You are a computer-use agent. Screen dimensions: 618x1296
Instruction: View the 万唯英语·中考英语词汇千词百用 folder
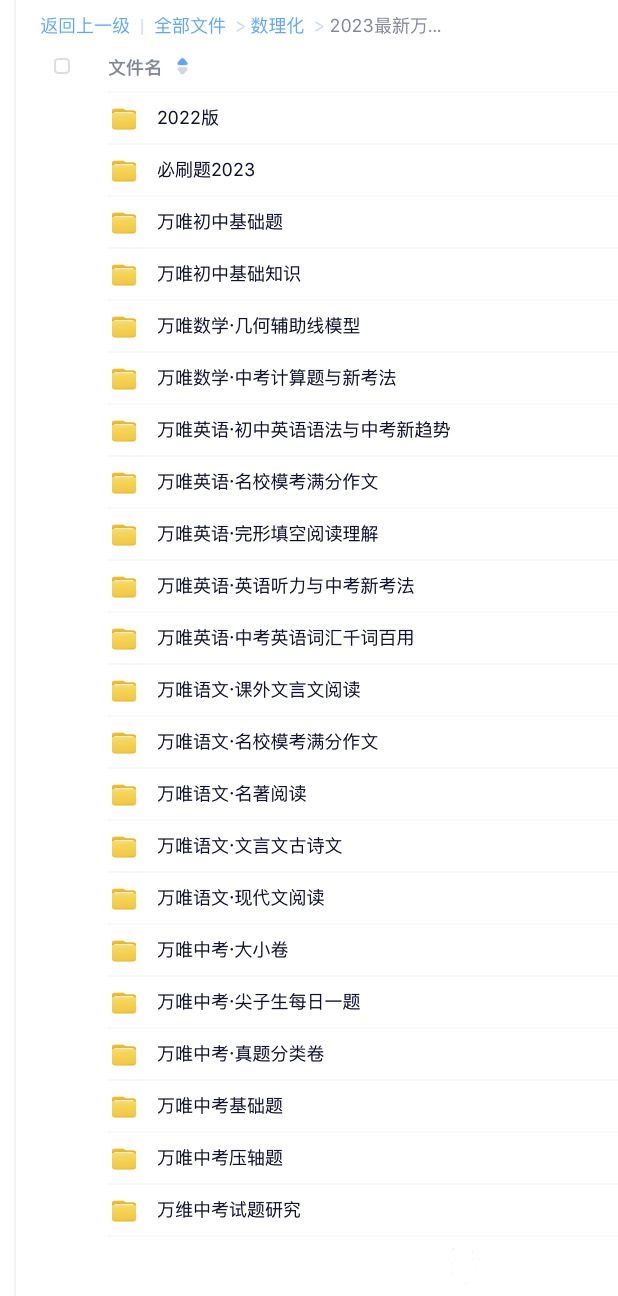point(285,638)
